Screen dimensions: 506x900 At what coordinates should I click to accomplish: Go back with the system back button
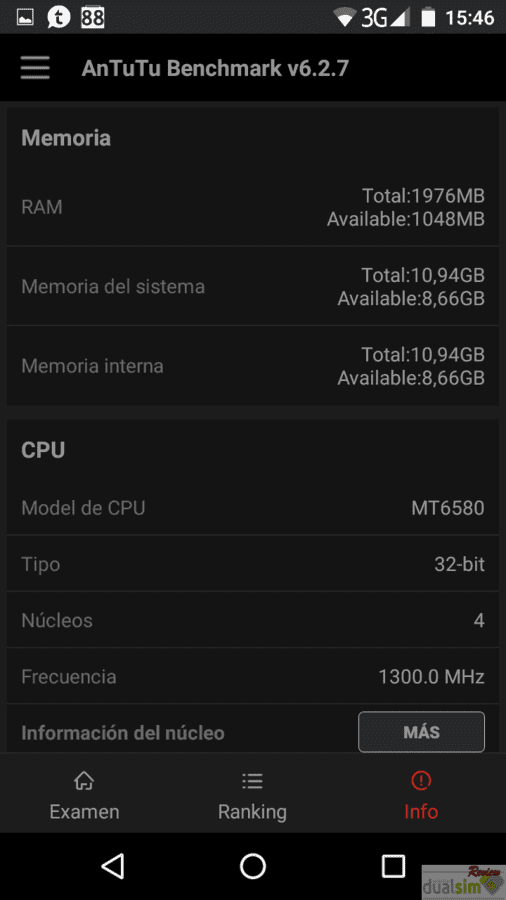tap(112, 866)
